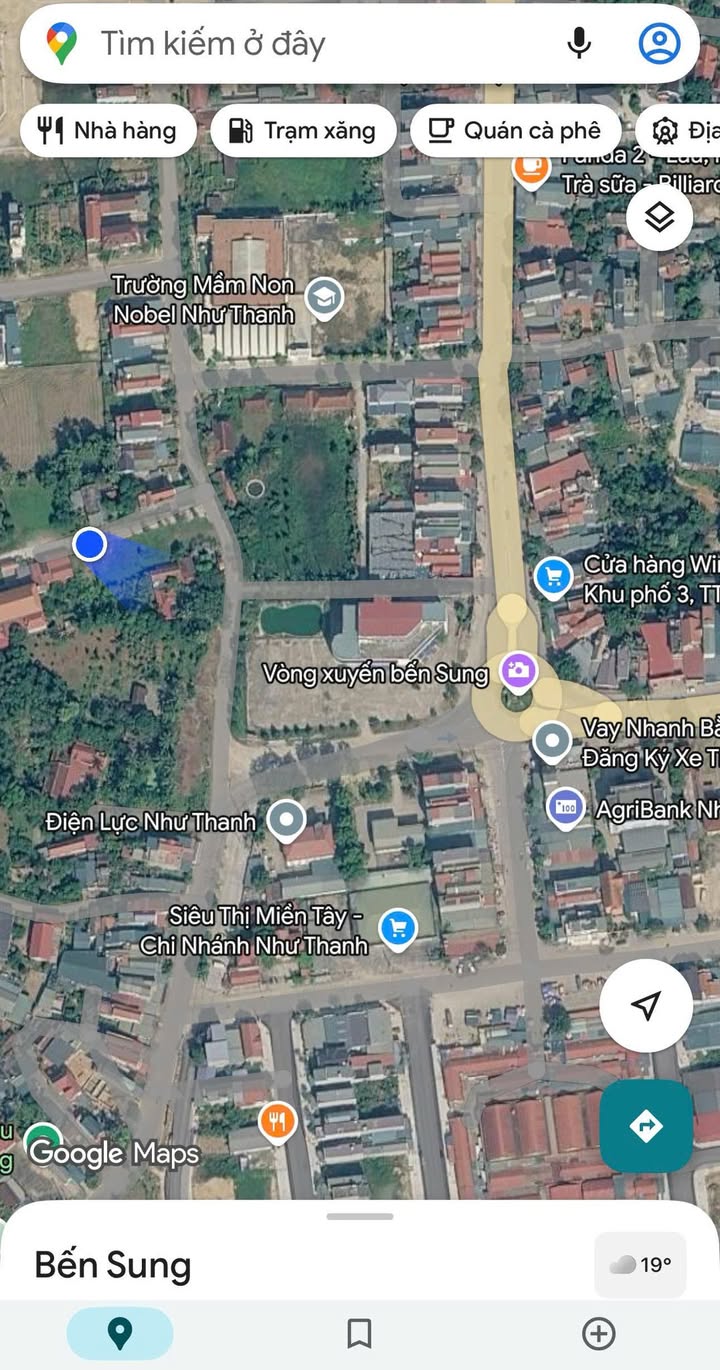Viewport: 720px width, 1370px height.
Task: Open directions with the teal button
Action: point(646,1126)
